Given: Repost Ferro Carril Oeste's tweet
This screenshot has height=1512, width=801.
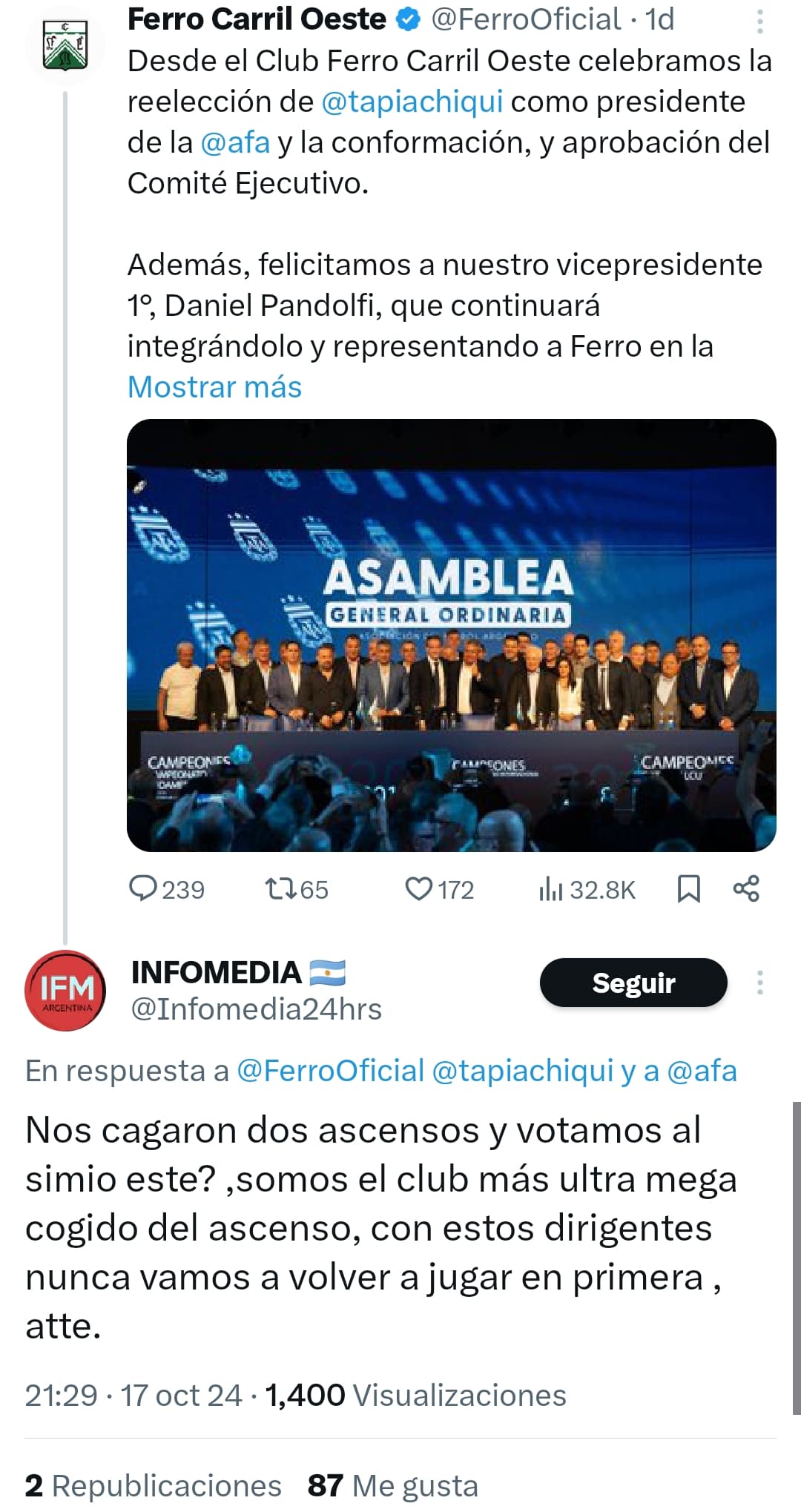Looking at the screenshot, I should point(297,888).
